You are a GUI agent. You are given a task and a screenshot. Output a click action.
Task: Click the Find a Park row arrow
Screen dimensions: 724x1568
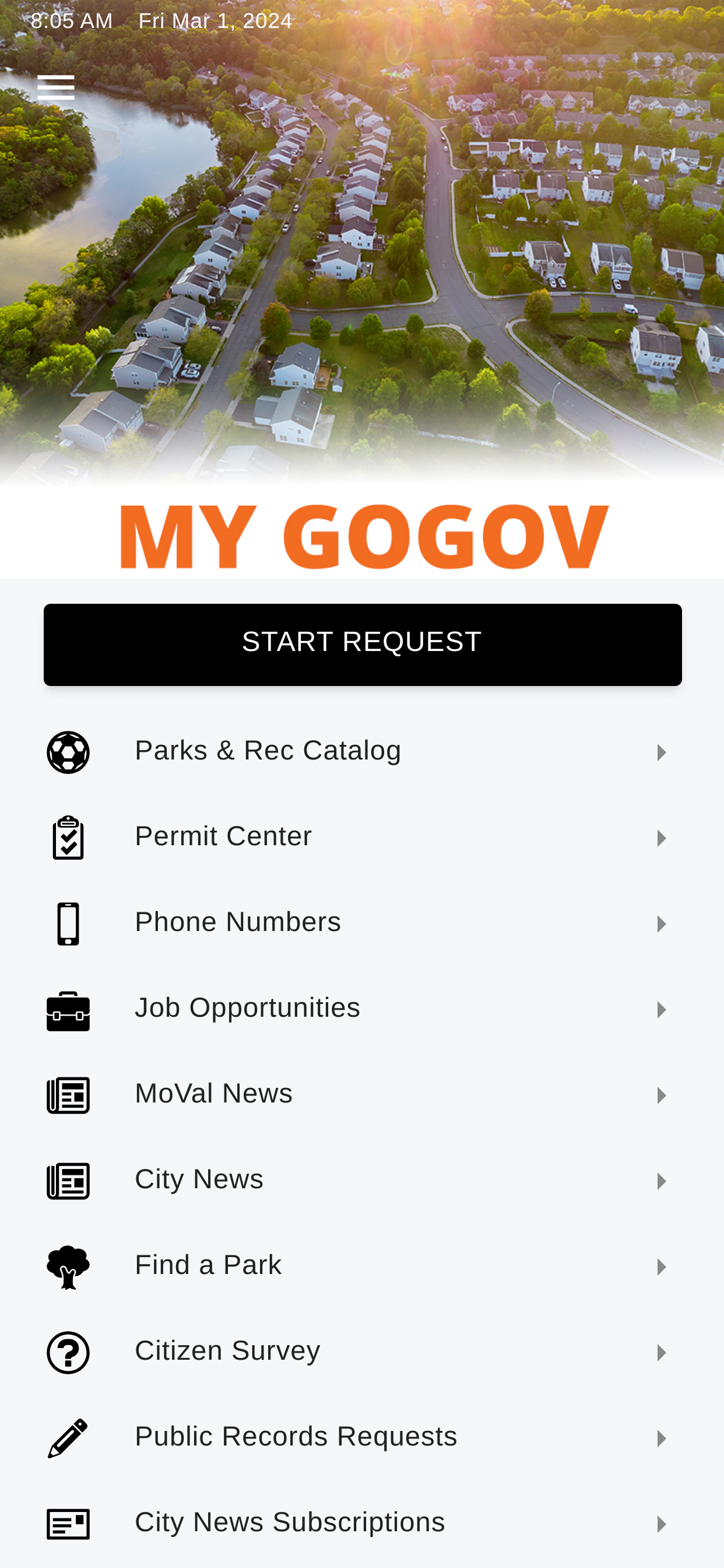coord(662,1265)
